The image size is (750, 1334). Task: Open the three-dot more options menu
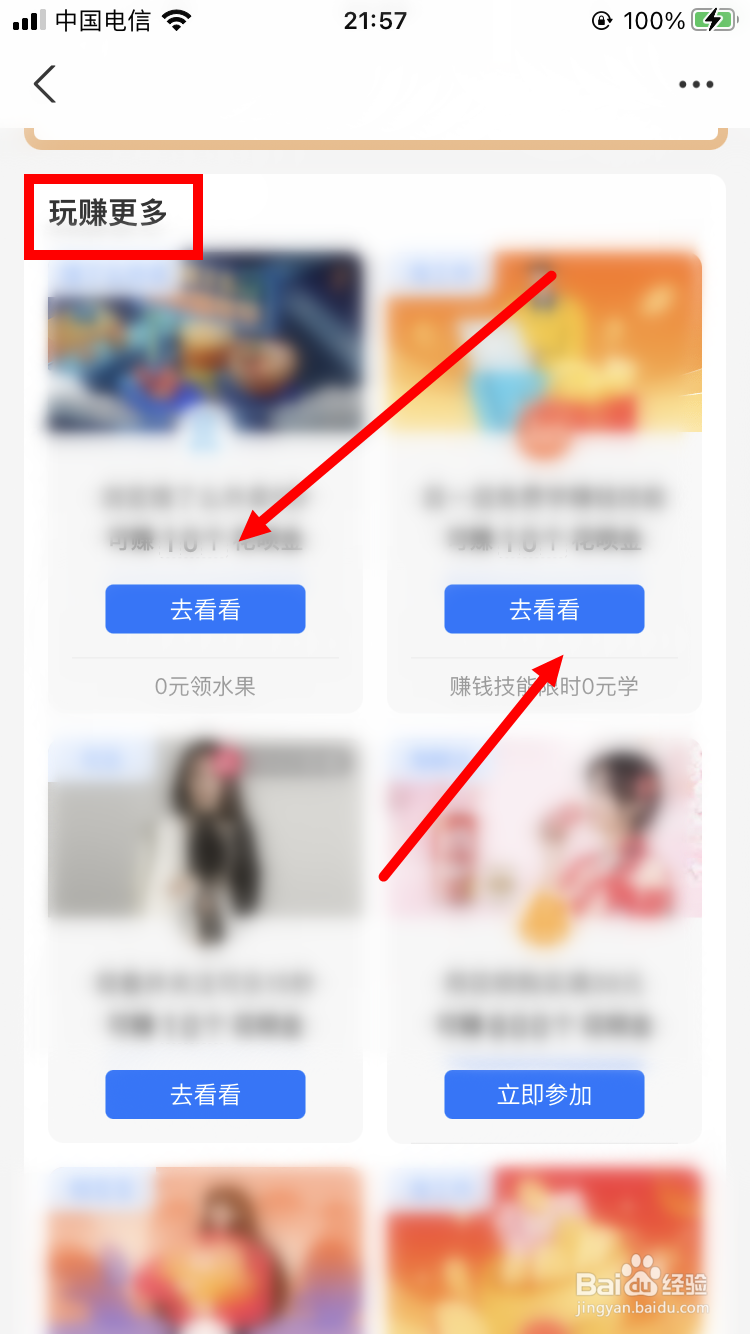695,84
